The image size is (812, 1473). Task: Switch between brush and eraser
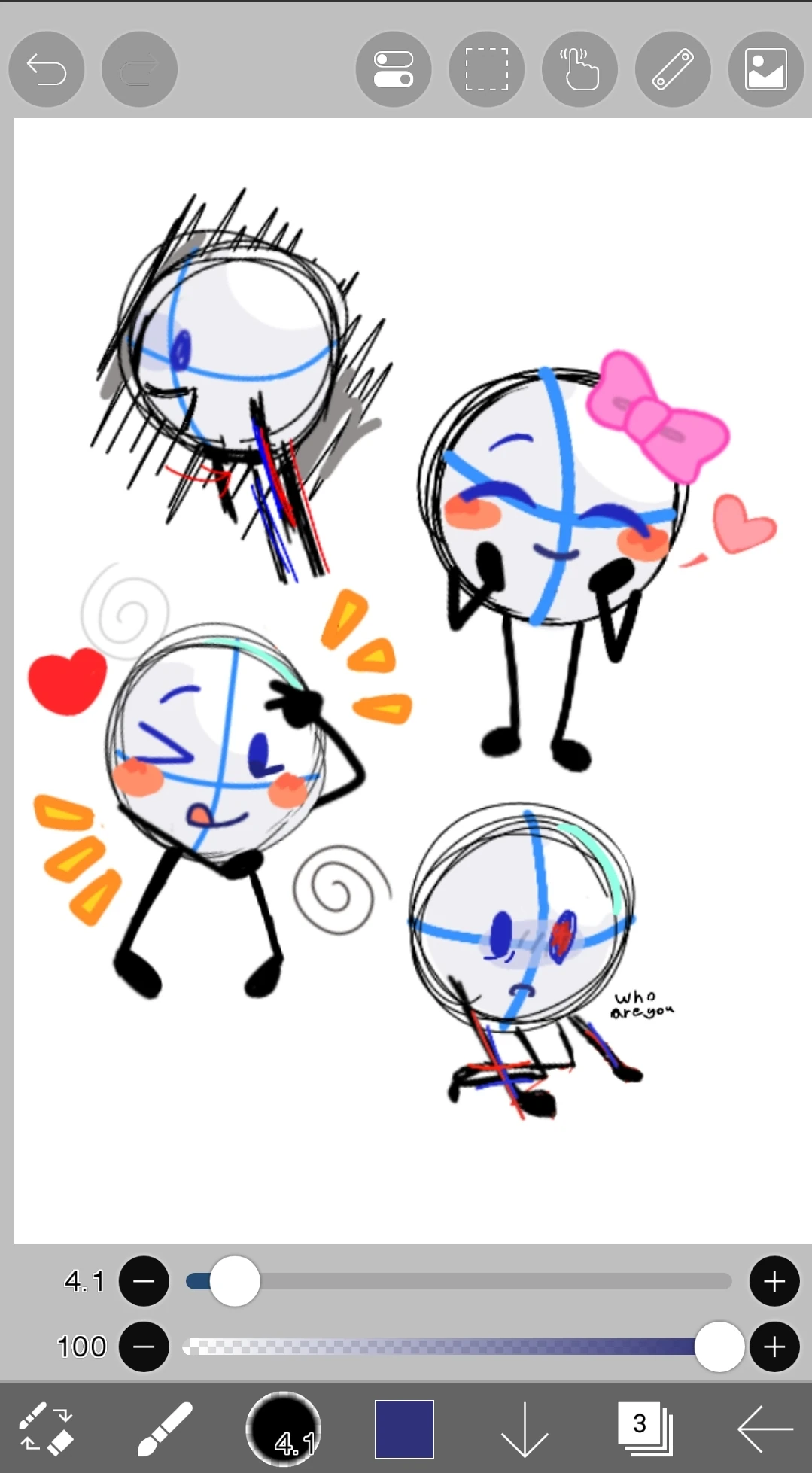click(45, 1428)
